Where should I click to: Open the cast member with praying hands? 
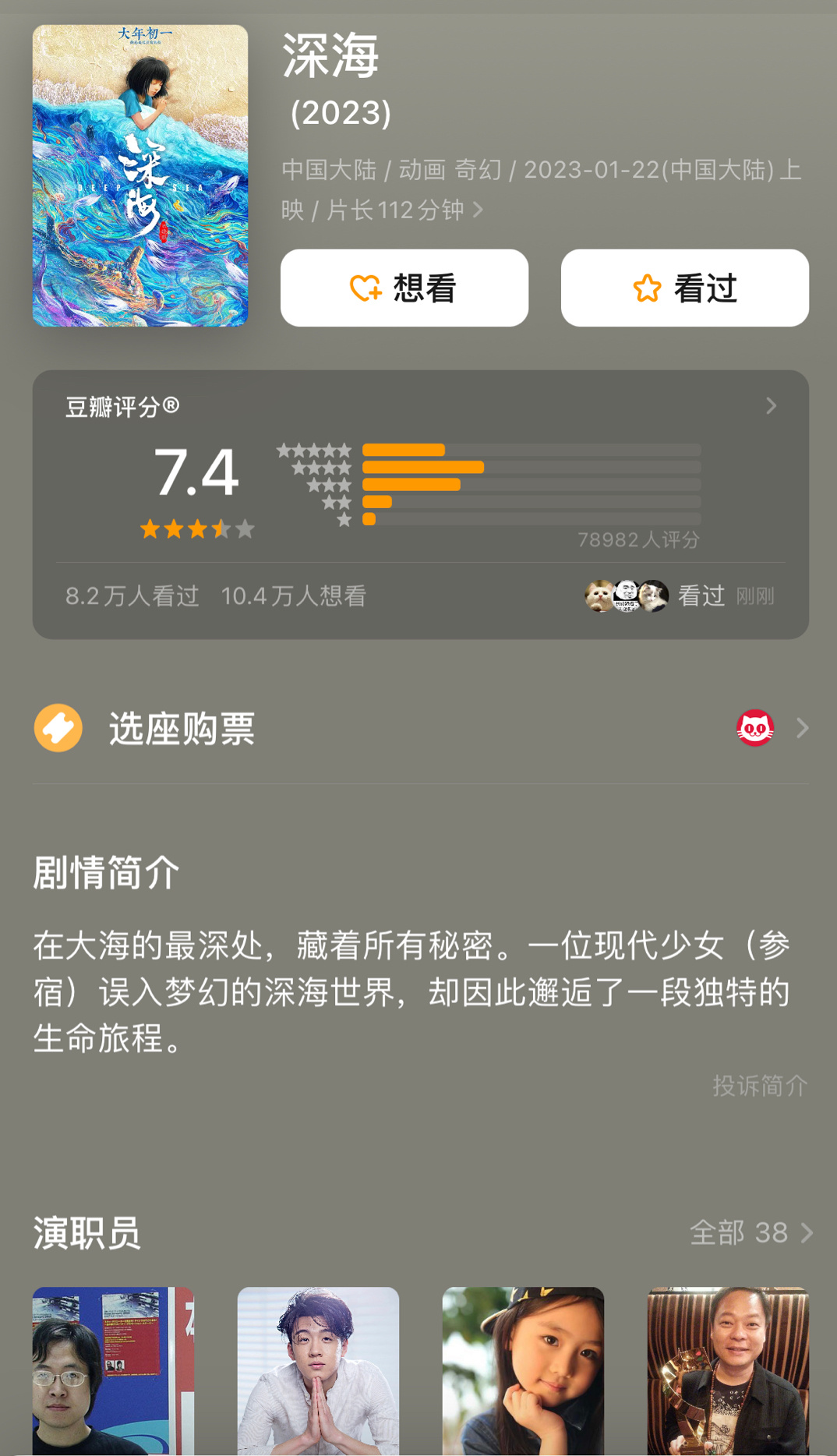[318, 1370]
